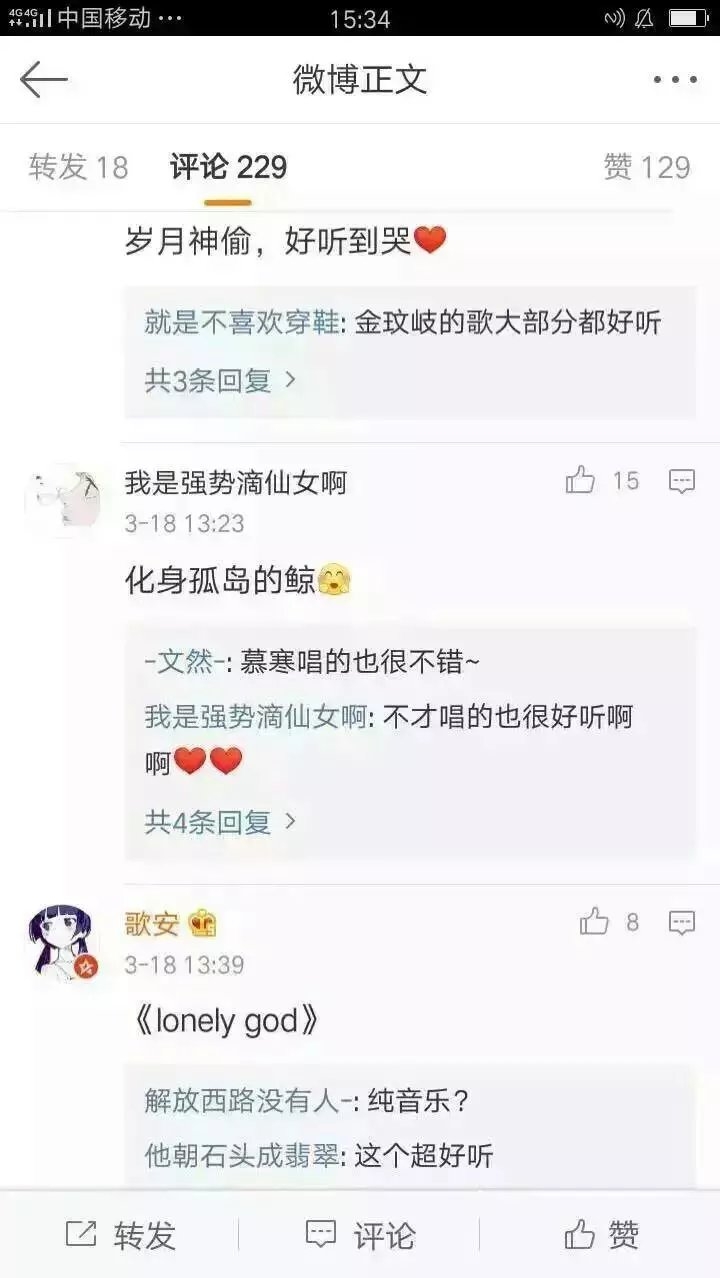Switch to the 赞 129 tab
Screen dimensions: 720x1278
[x=647, y=167]
